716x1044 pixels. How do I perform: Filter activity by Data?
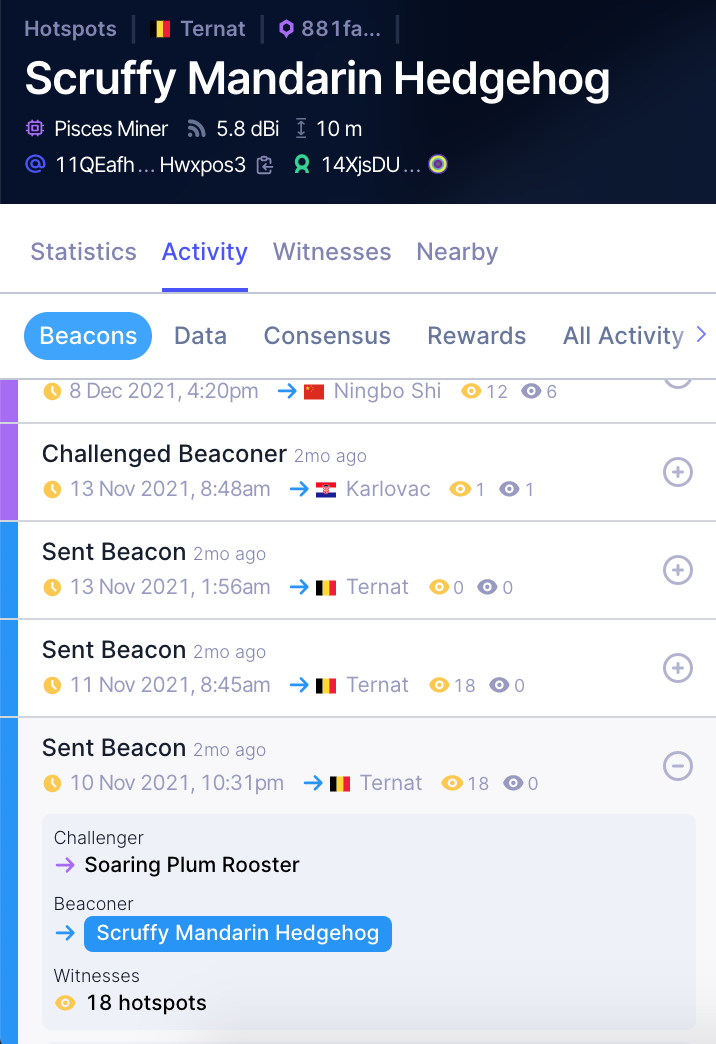coord(200,336)
